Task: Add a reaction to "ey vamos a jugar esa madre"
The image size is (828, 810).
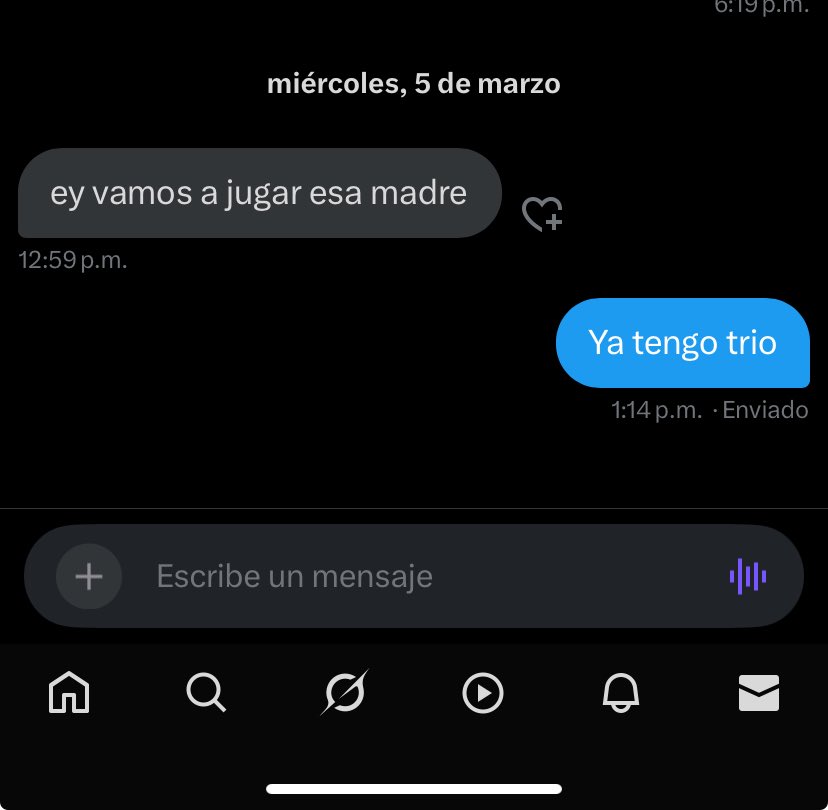Action: pos(542,214)
